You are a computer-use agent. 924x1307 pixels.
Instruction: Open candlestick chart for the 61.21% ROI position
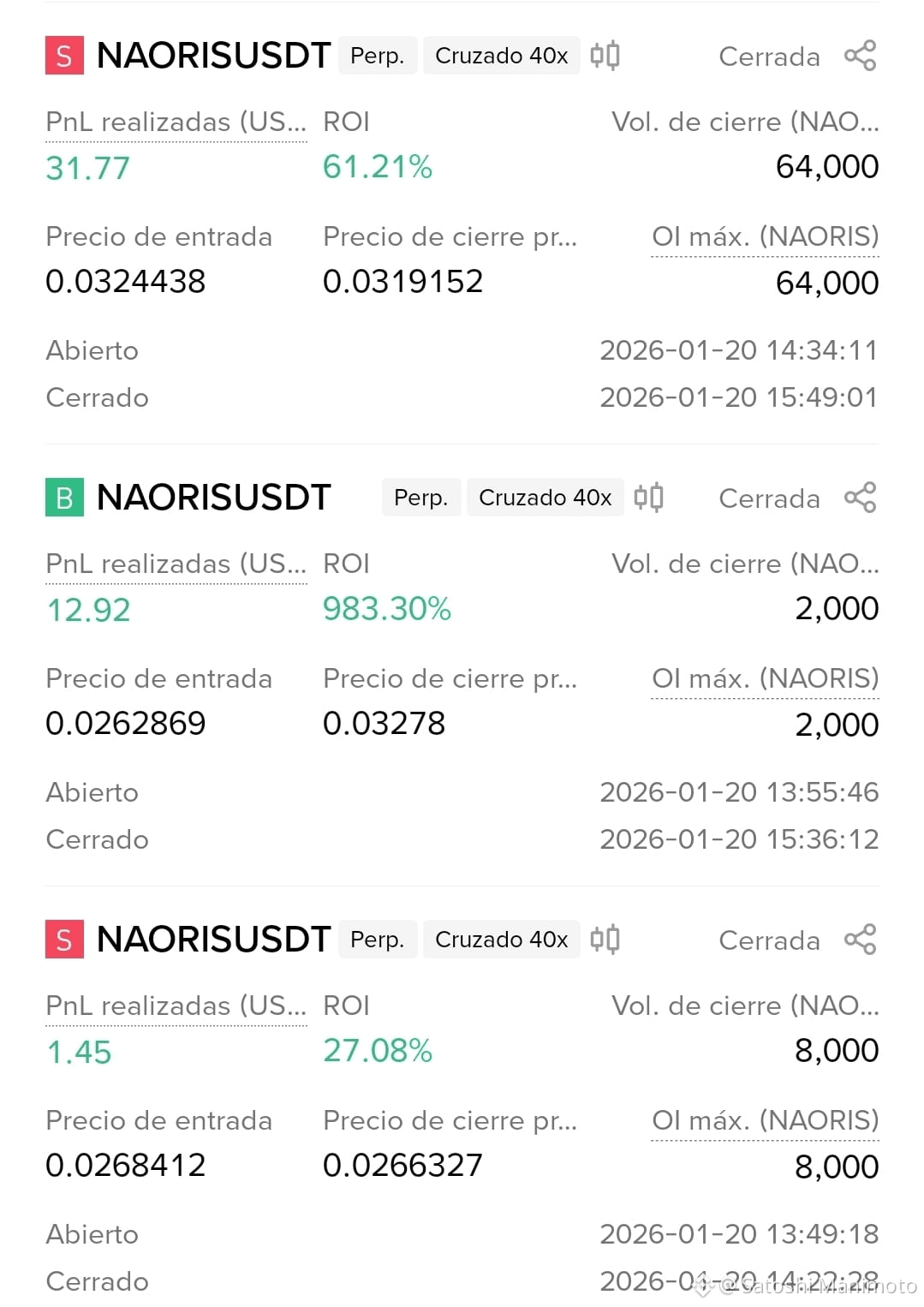605,56
